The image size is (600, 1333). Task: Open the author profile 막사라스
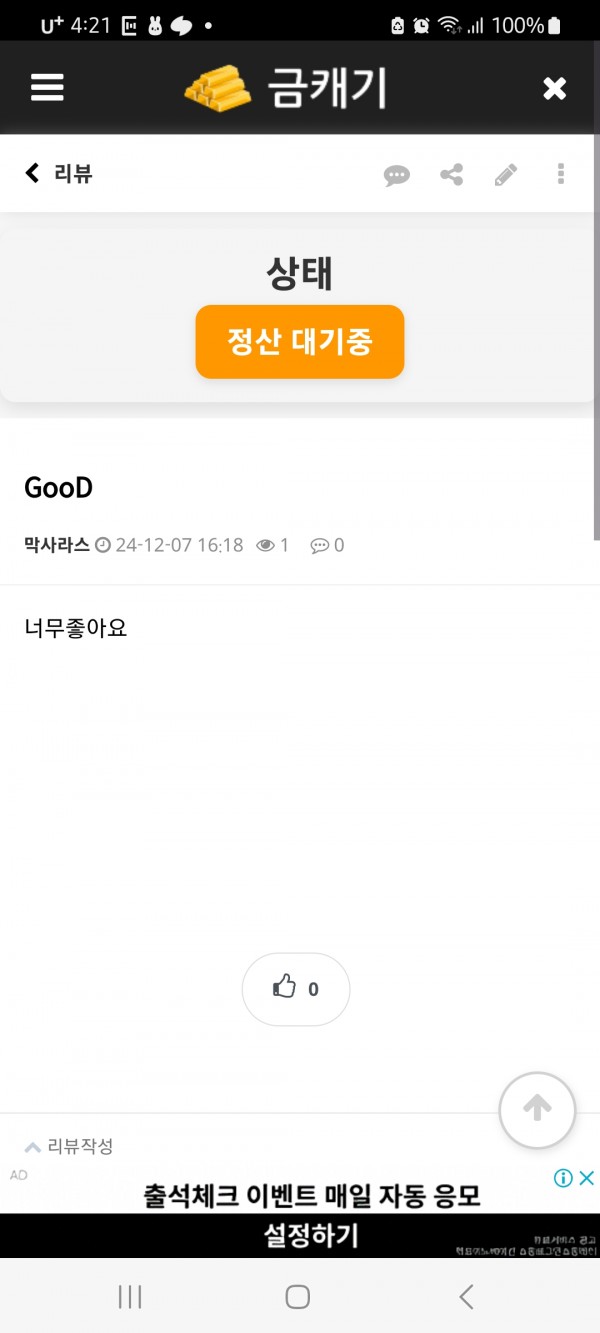coord(57,545)
